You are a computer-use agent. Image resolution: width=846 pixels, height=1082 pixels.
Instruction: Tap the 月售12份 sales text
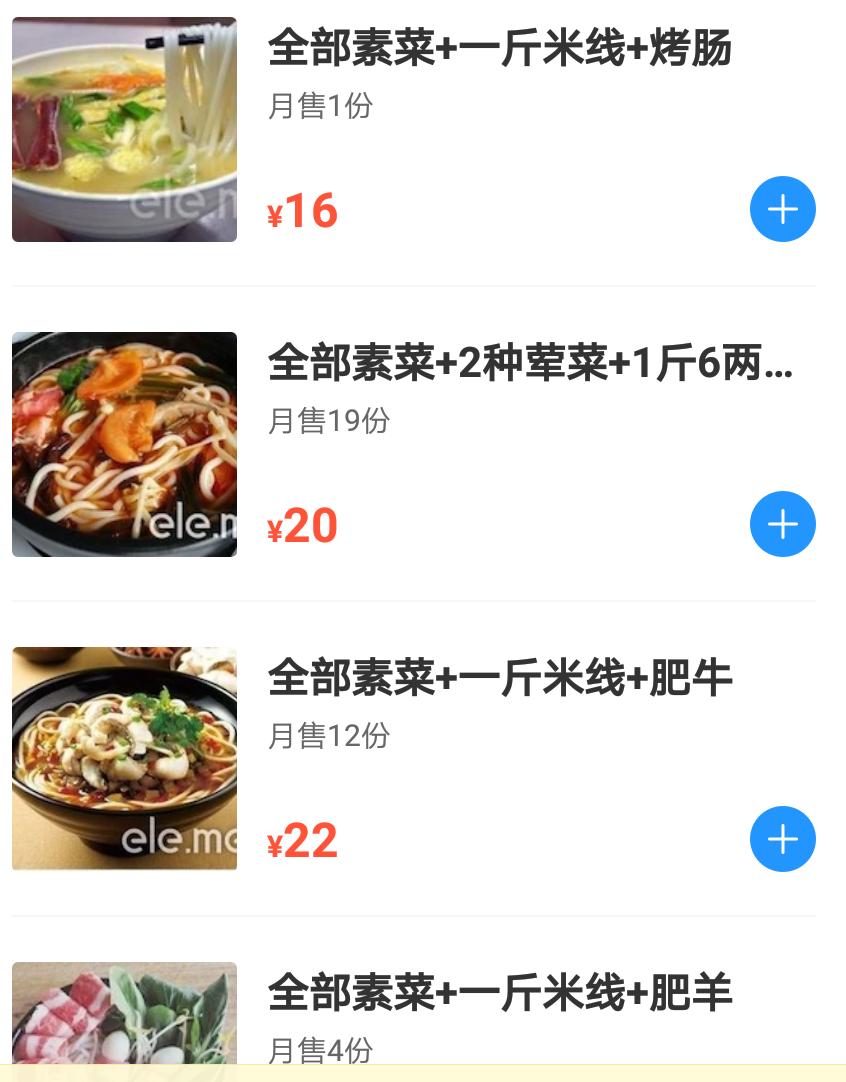[327, 736]
